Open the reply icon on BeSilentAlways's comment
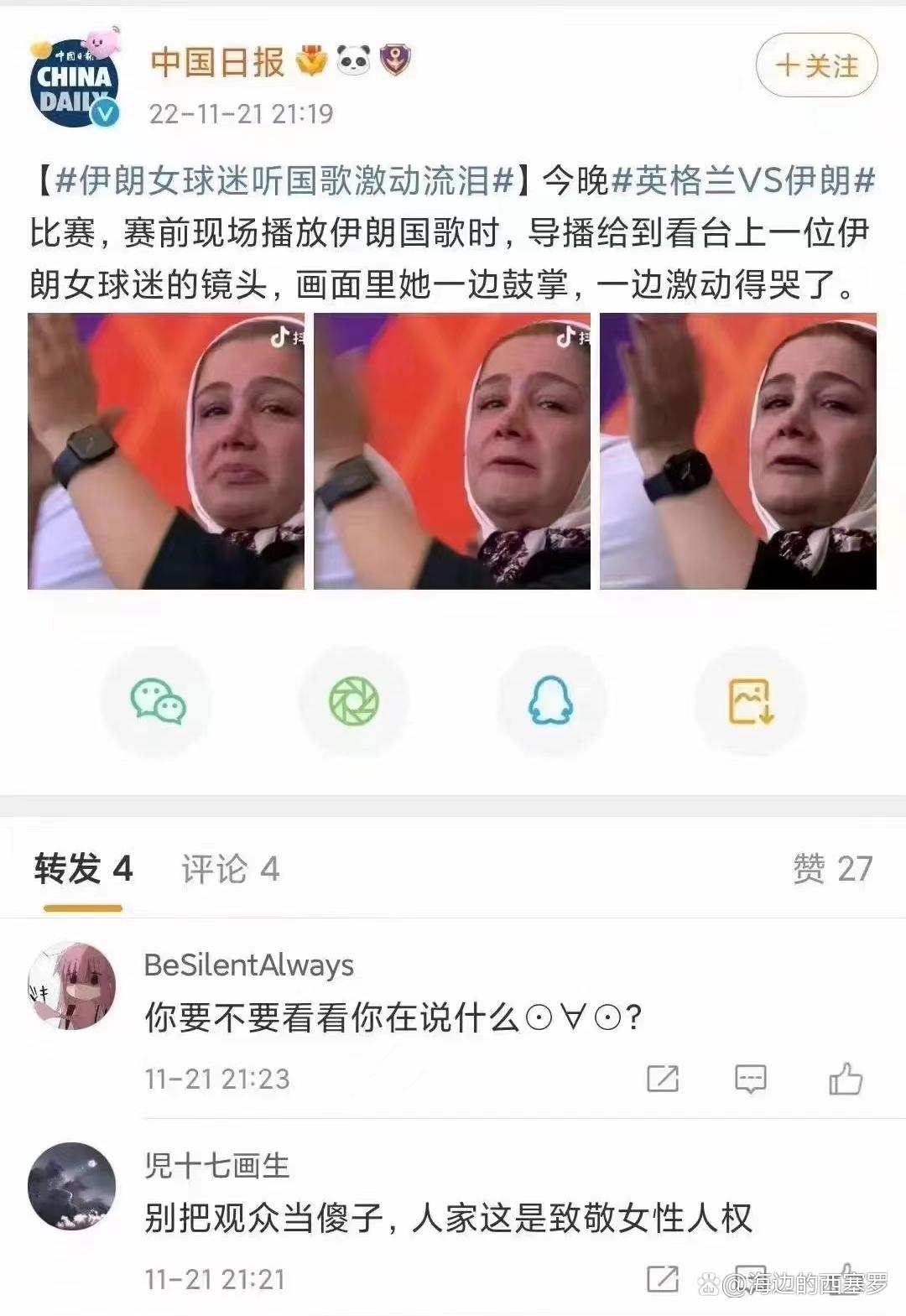This screenshot has width=906, height=1316. (x=752, y=1079)
